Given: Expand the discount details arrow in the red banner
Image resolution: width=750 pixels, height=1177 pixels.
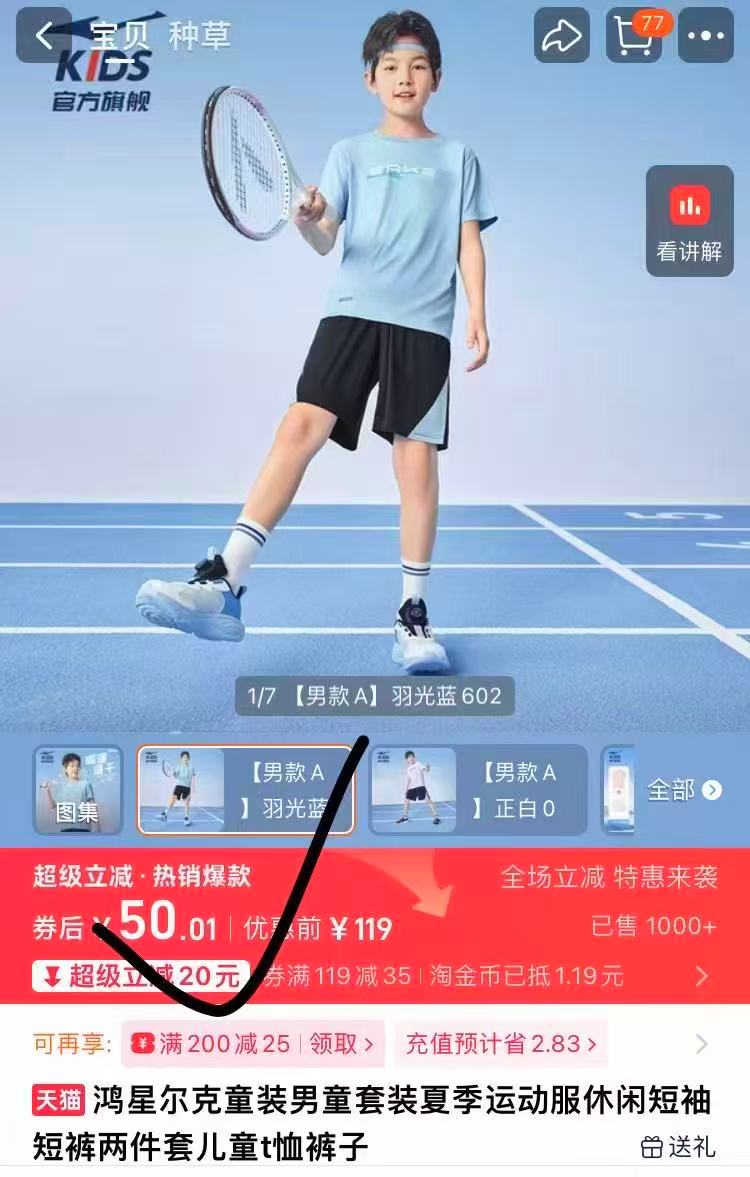Looking at the screenshot, I should pos(702,976).
